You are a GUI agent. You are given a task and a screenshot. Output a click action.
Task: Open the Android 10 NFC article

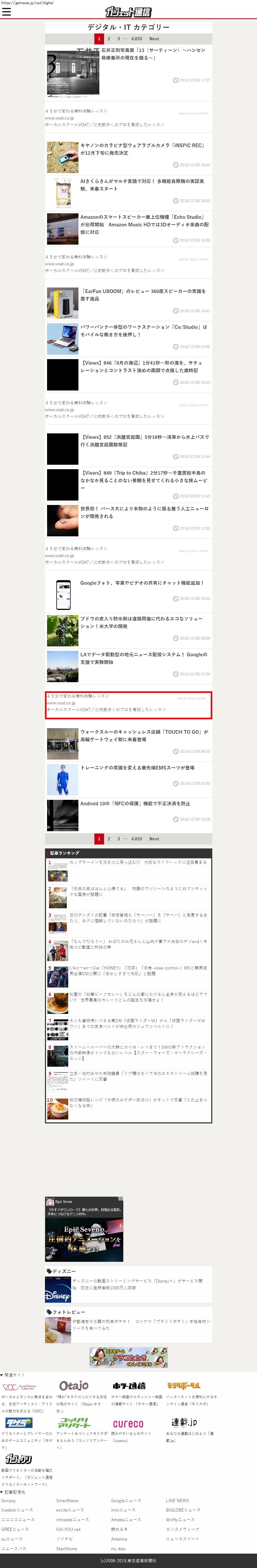135,803
